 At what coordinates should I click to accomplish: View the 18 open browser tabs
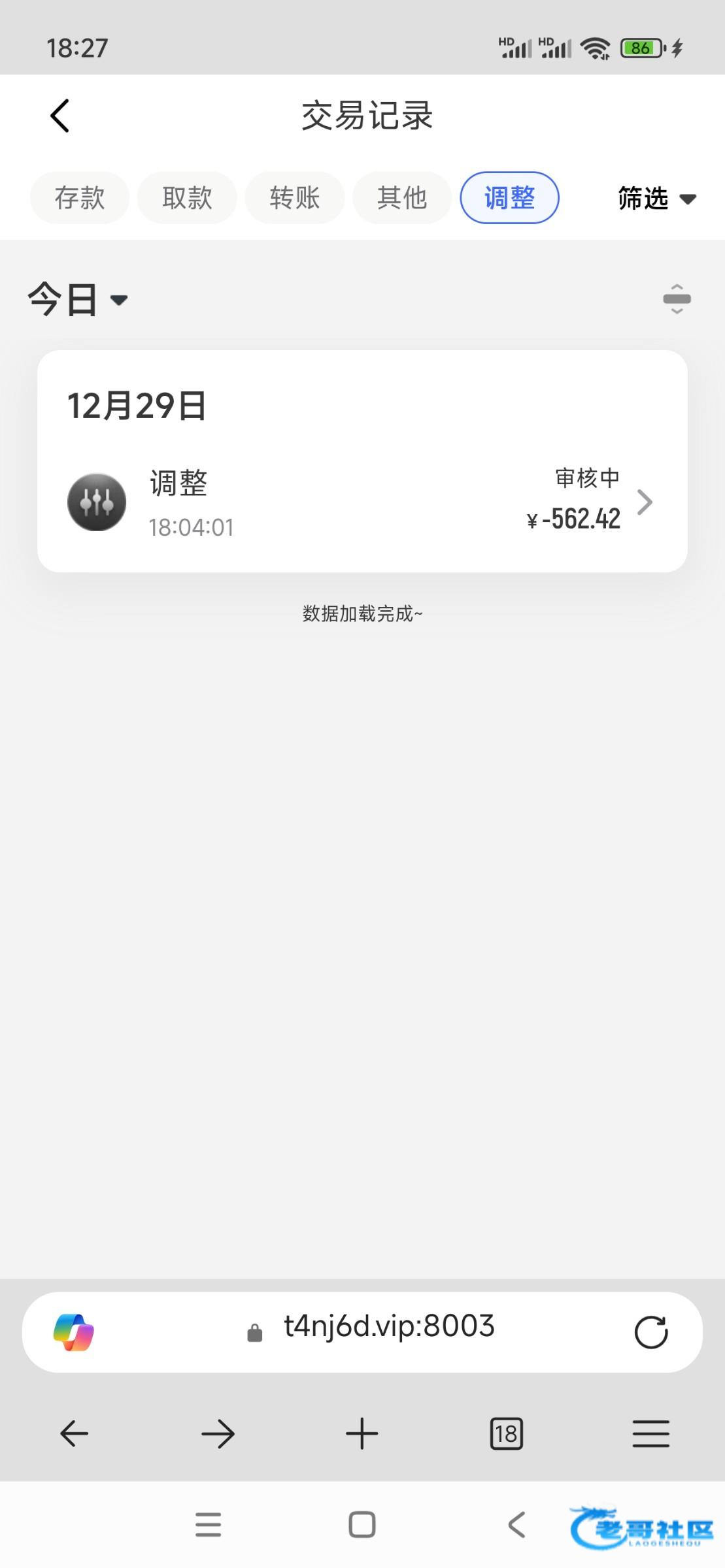coord(506,1434)
